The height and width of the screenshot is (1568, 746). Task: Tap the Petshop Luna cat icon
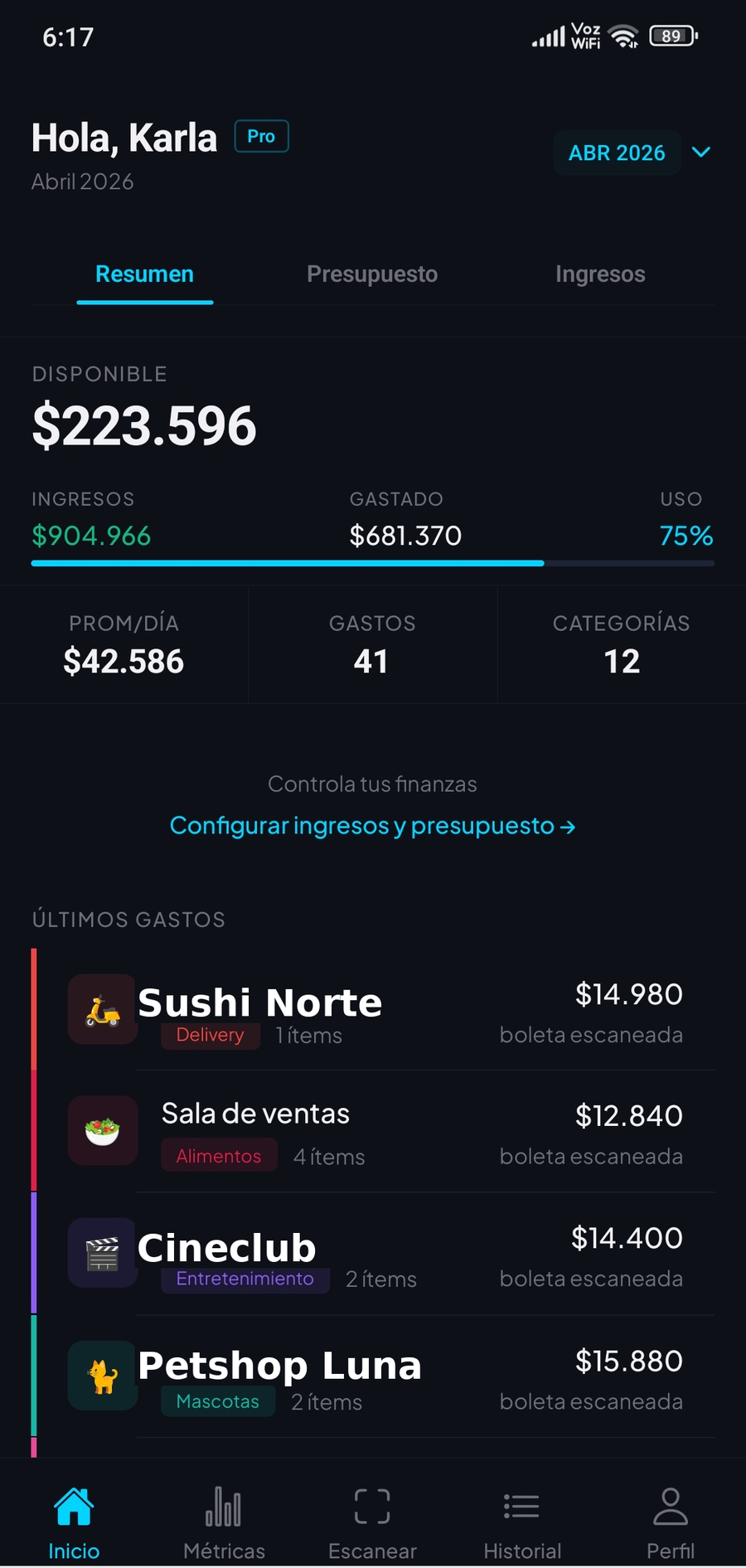pos(102,1376)
